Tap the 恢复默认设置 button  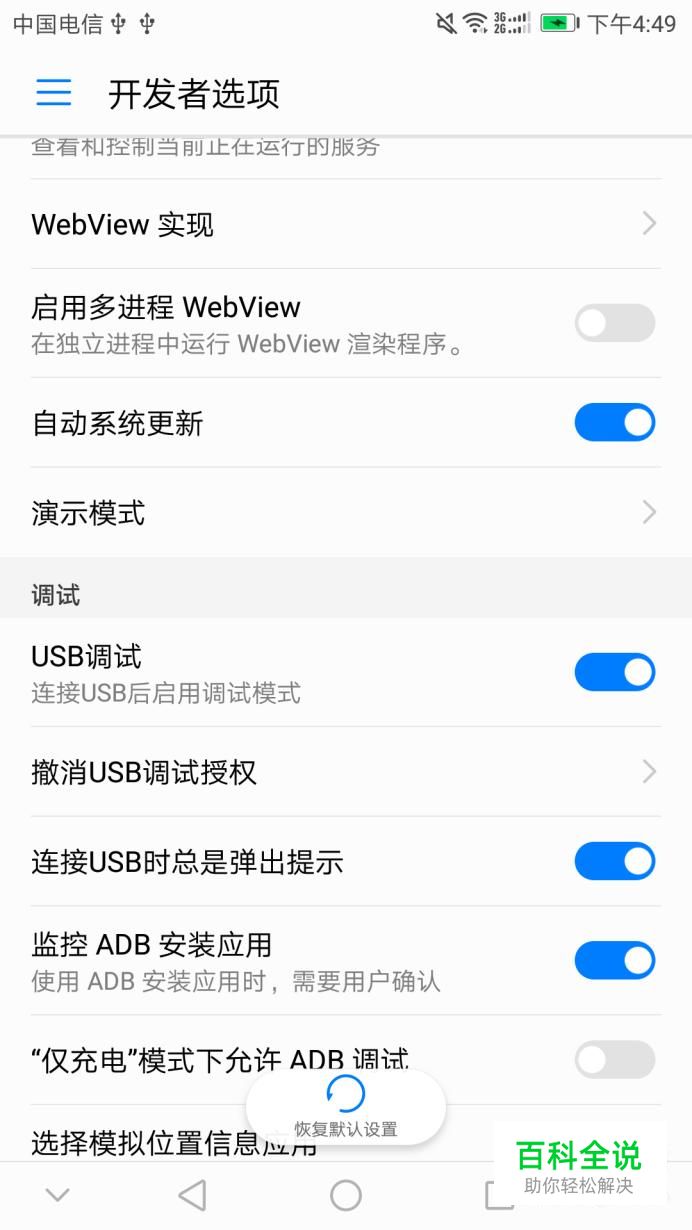pos(346,1107)
